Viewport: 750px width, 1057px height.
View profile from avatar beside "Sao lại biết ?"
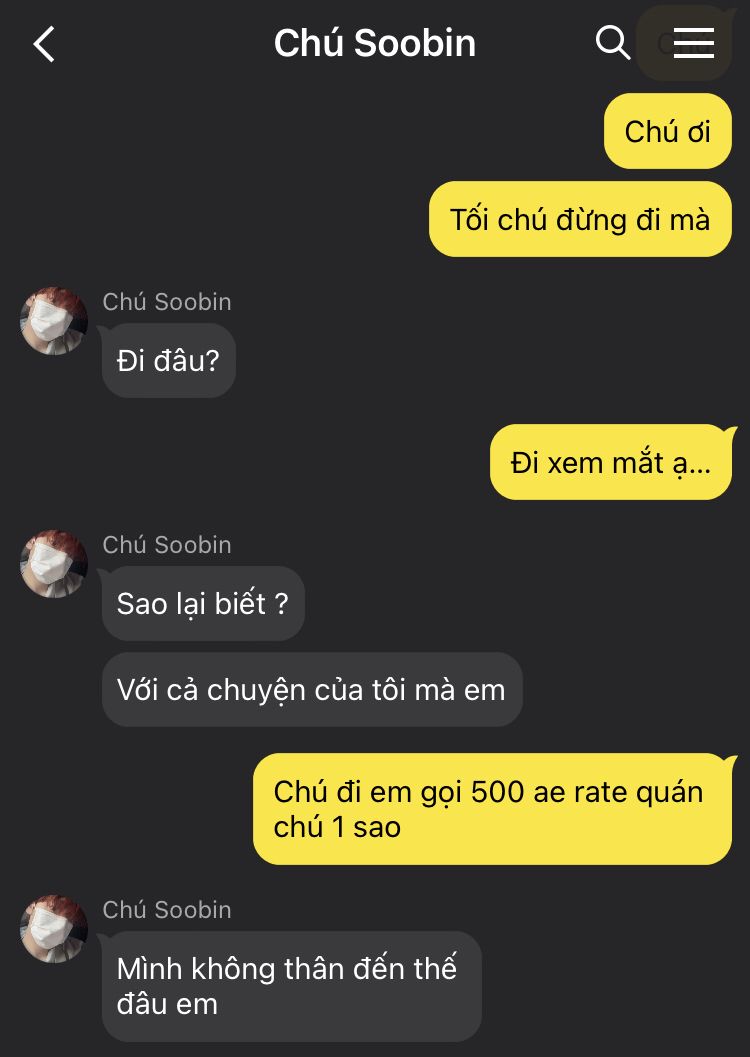point(54,564)
